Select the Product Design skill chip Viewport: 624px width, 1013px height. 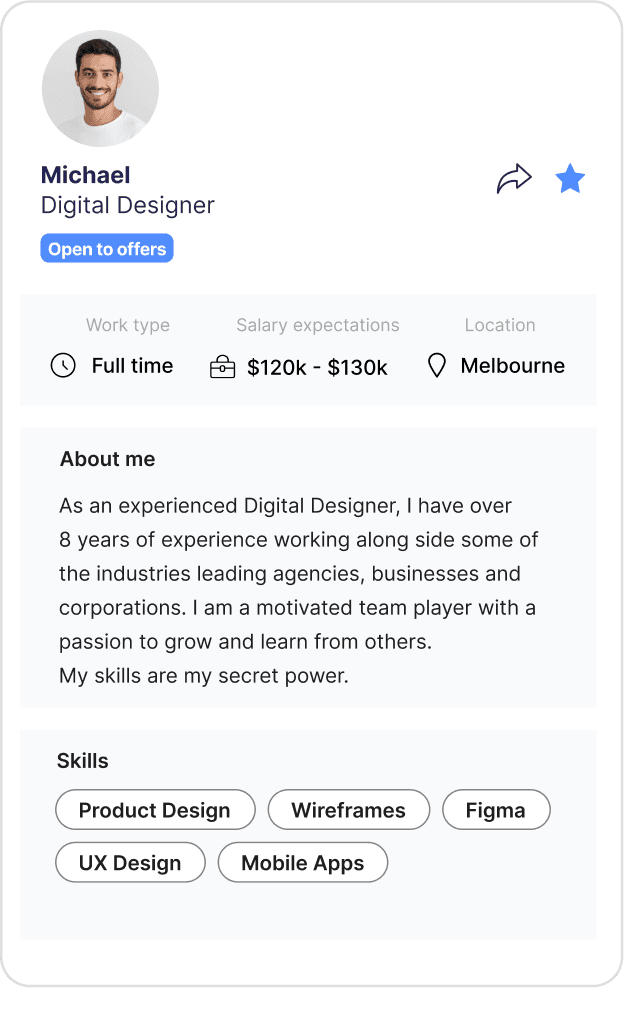point(155,810)
